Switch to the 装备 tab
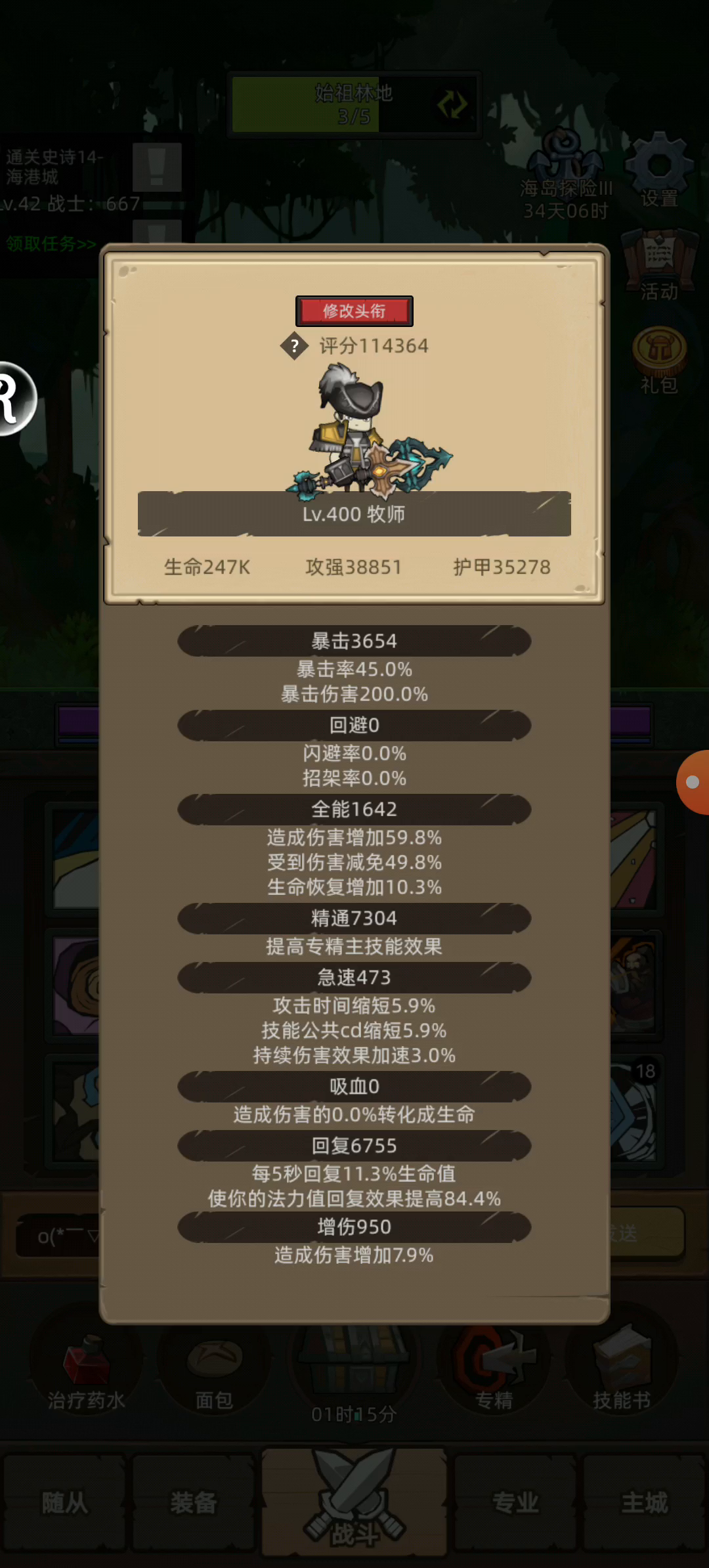 click(194, 1502)
